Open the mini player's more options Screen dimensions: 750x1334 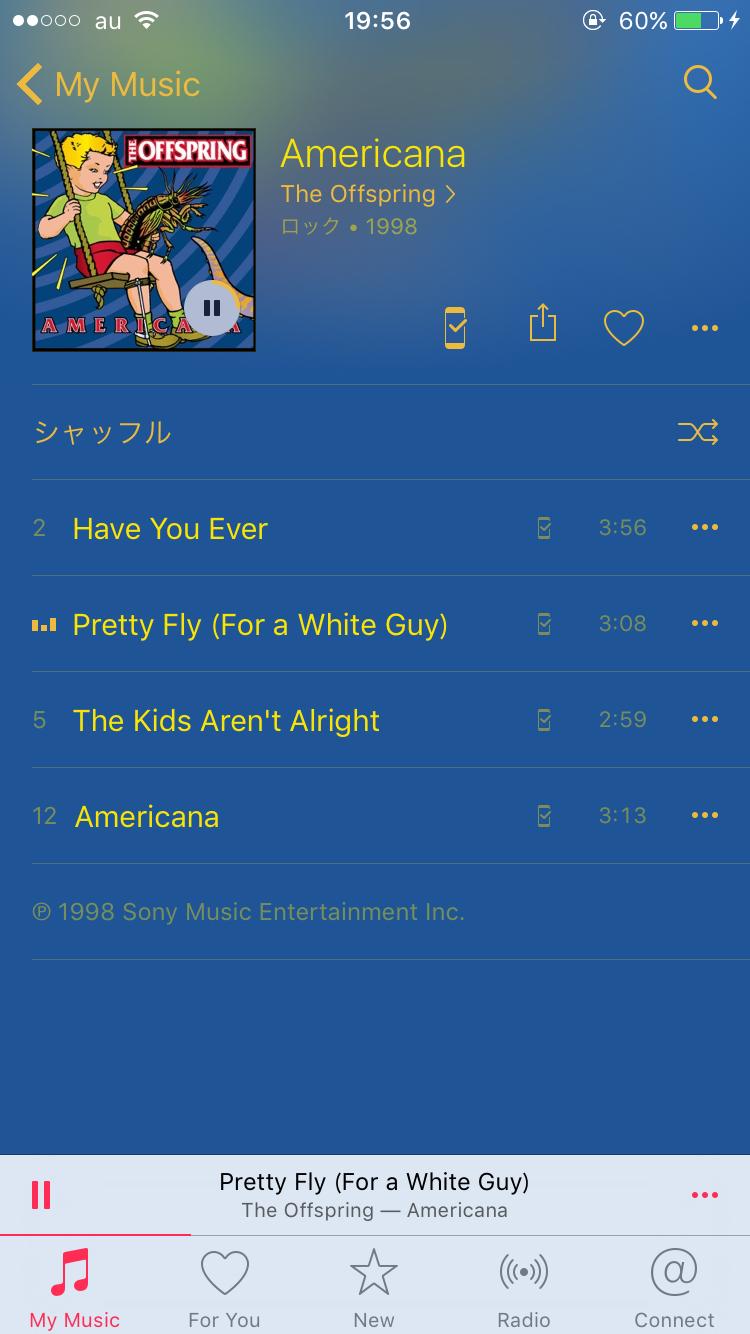click(704, 1195)
